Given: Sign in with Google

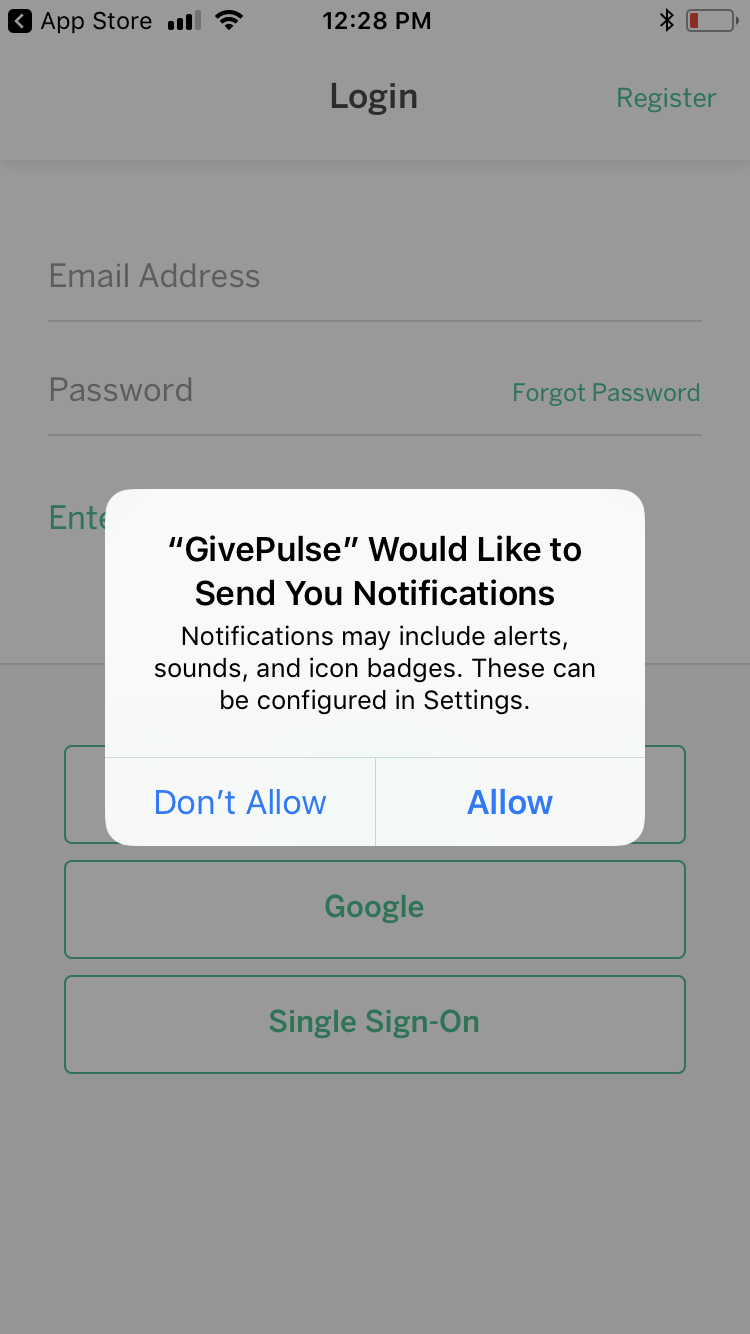Looking at the screenshot, I should (x=375, y=909).
